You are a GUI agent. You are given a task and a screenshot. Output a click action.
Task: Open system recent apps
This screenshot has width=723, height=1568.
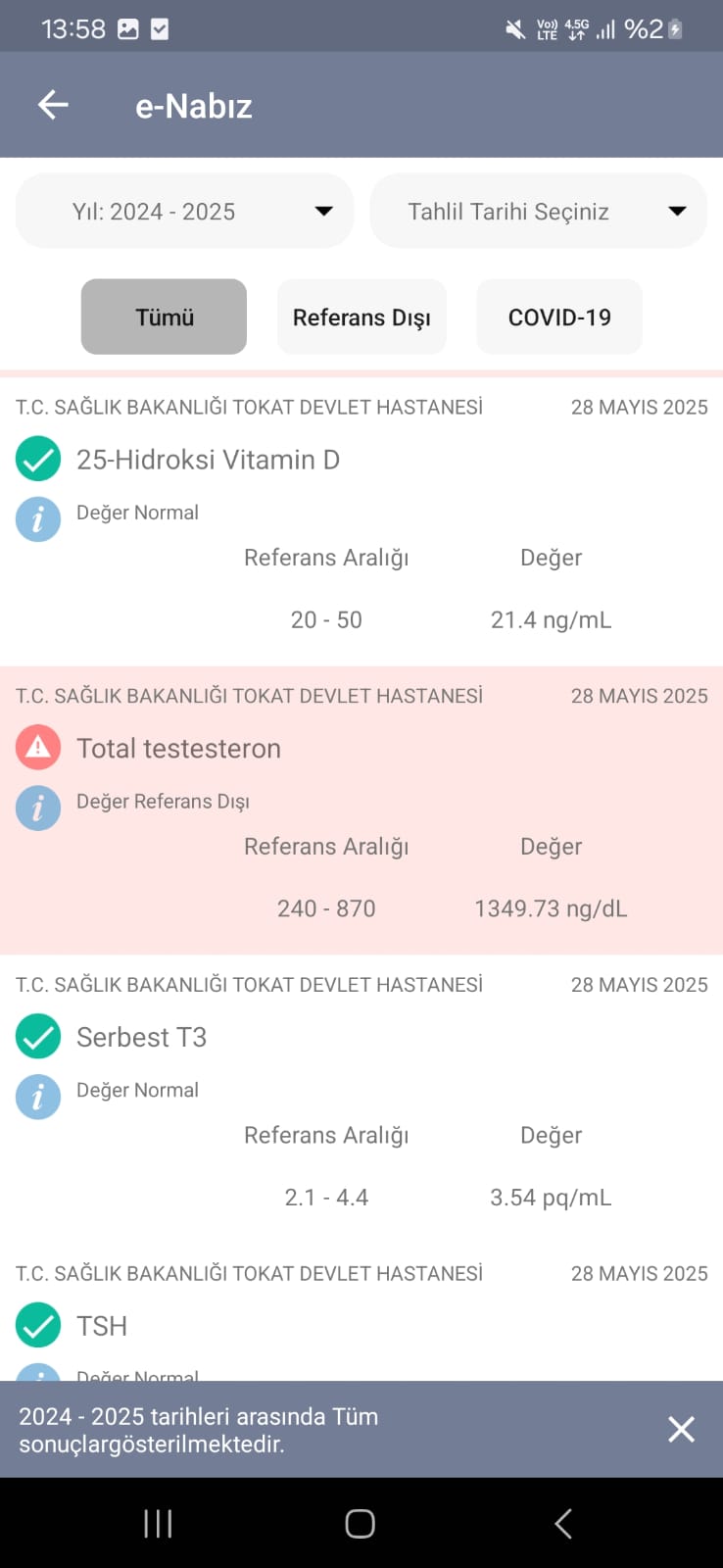[x=158, y=1523]
